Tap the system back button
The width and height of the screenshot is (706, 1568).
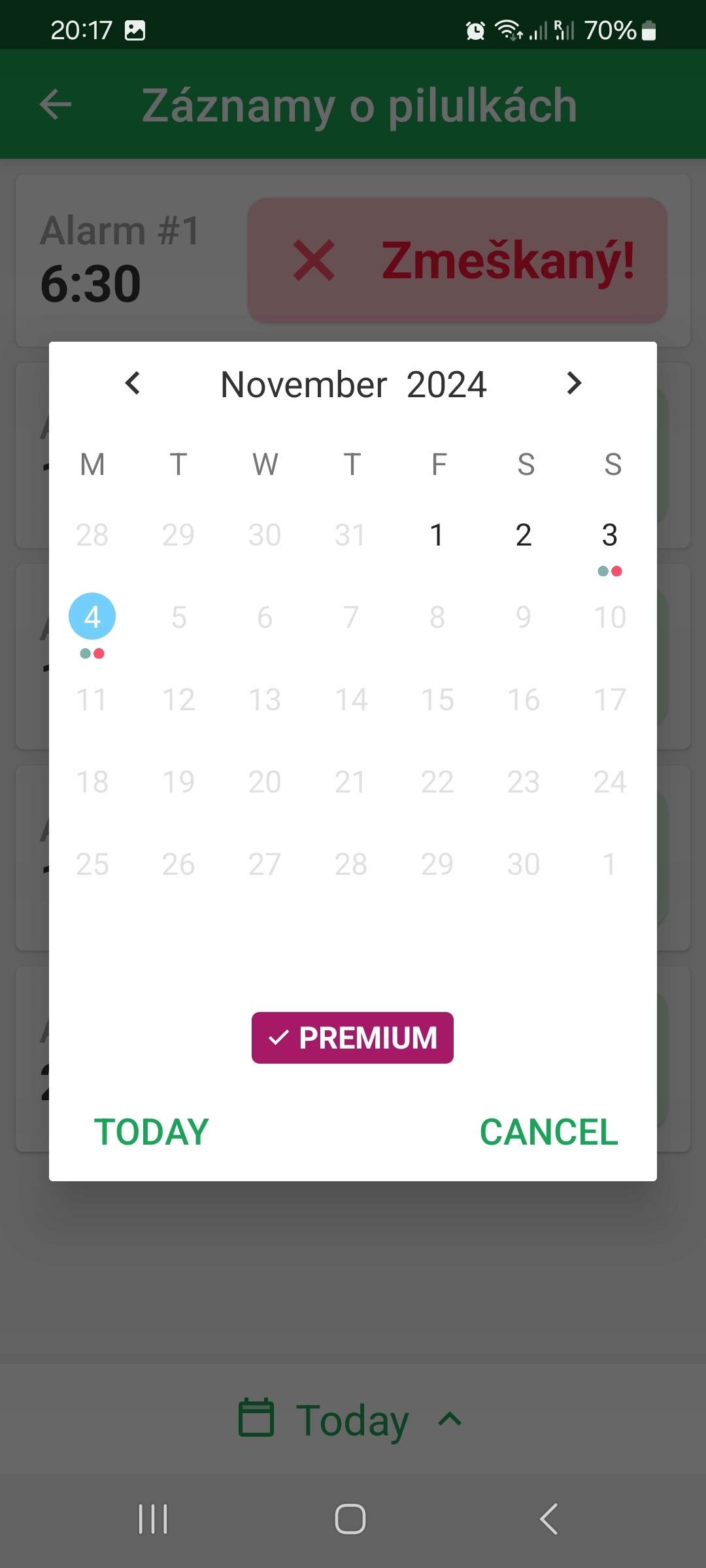point(549,1519)
